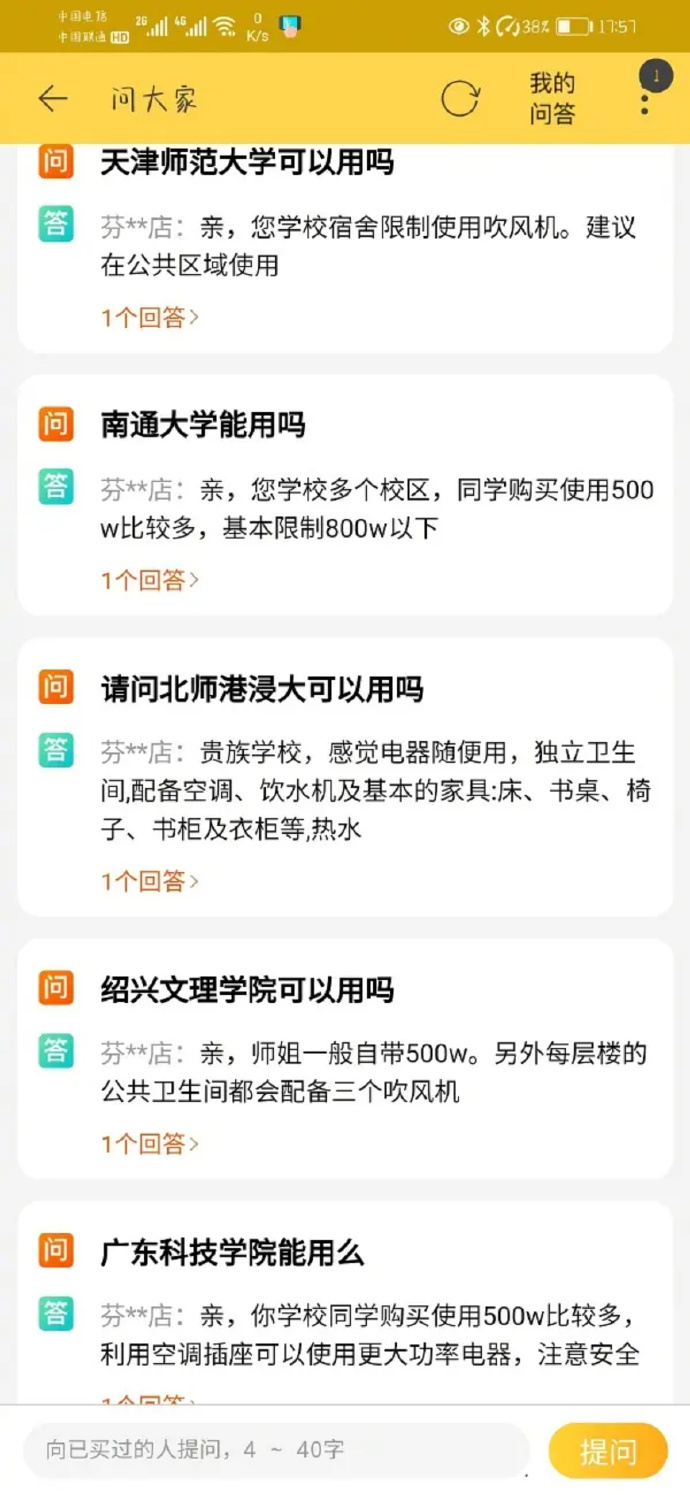690x1495 pixels.
Task: Open the question 请问北师港浸大可以用吗
Action: tap(262, 689)
